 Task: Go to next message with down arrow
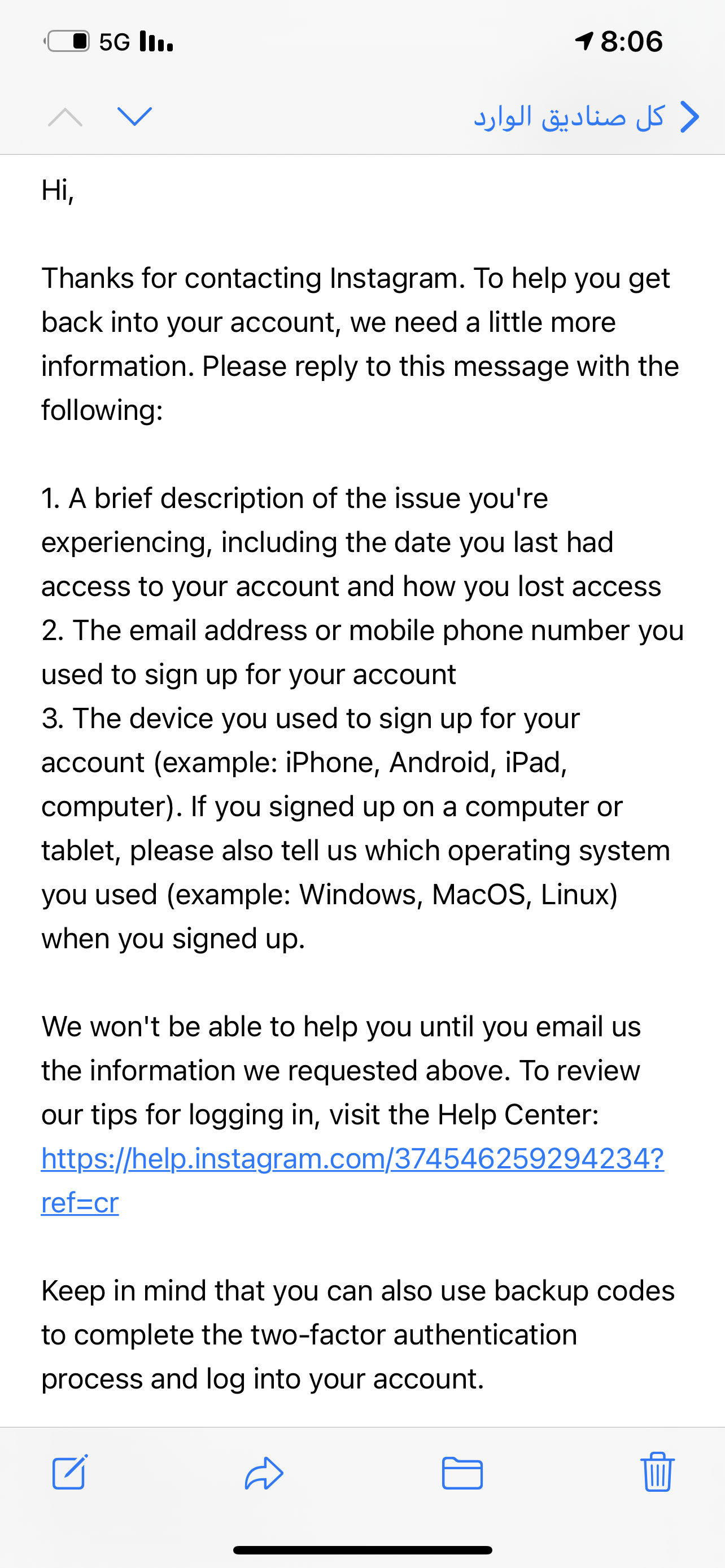coord(134,116)
